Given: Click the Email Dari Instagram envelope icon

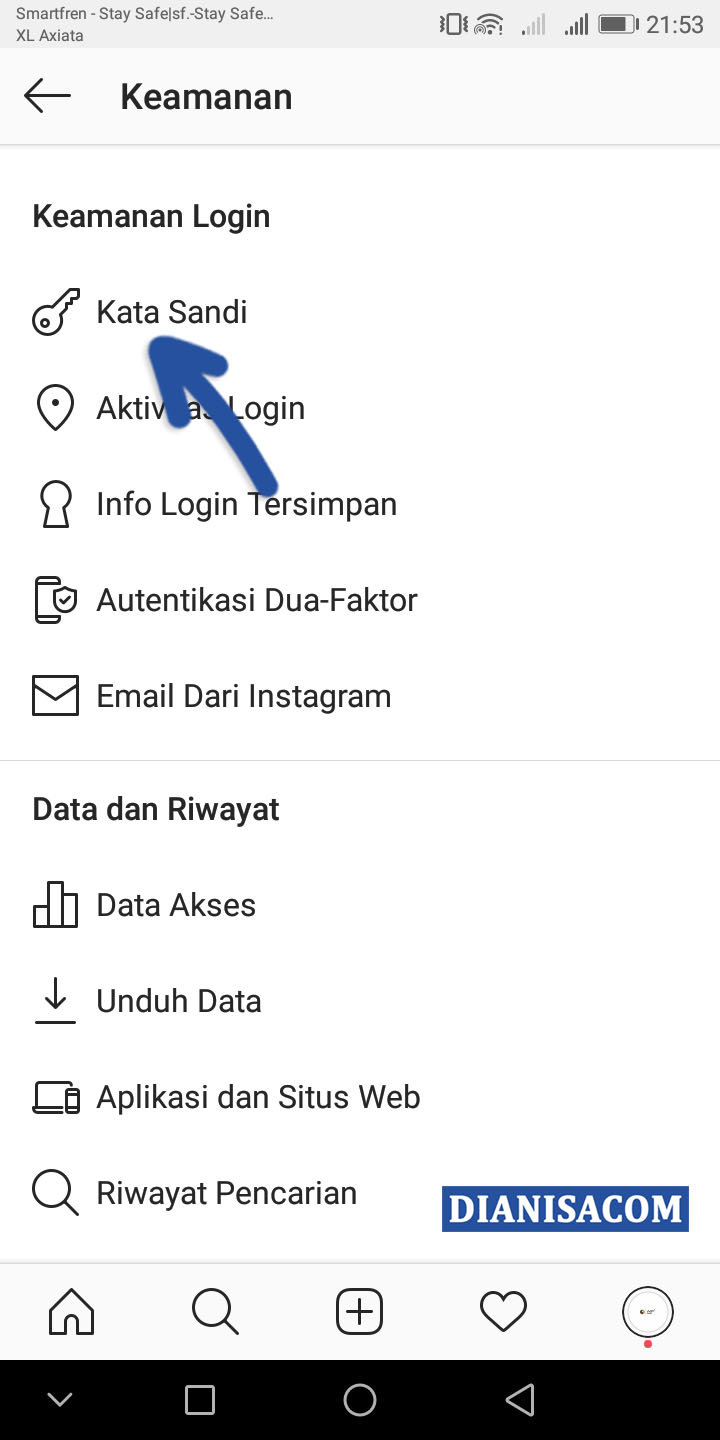Looking at the screenshot, I should pyautogui.click(x=55, y=695).
